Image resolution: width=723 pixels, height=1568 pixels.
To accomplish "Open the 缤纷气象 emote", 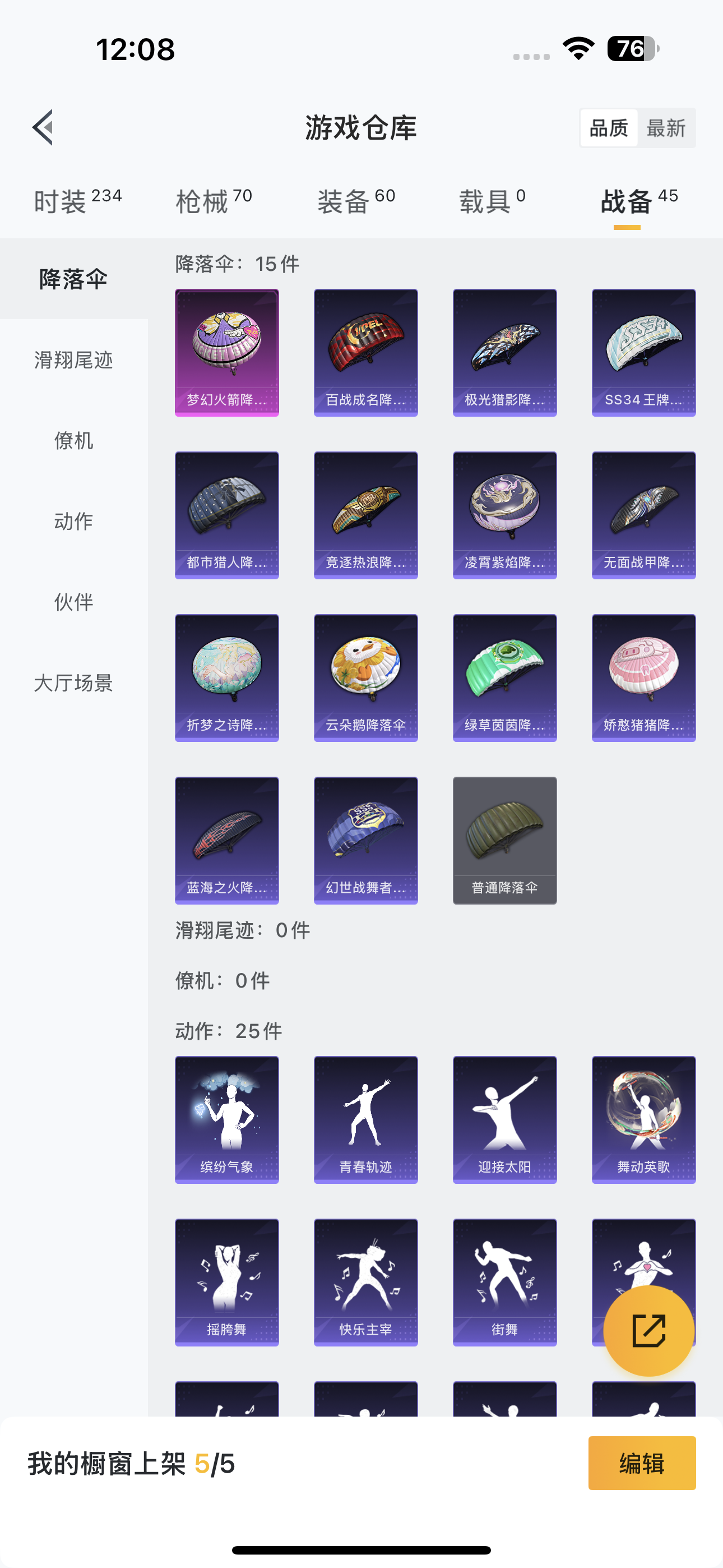I will point(227,1119).
